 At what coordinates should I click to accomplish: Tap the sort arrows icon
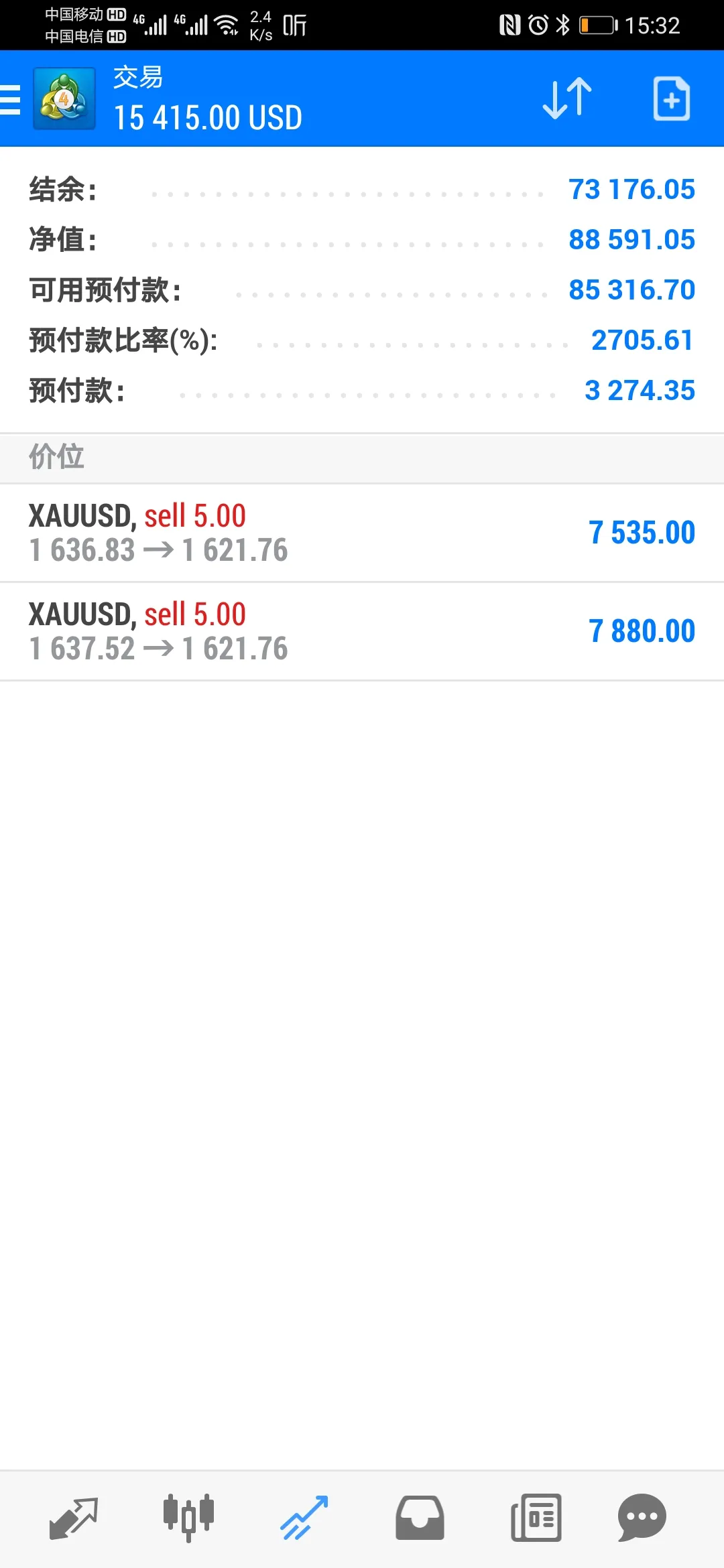point(567,99)
